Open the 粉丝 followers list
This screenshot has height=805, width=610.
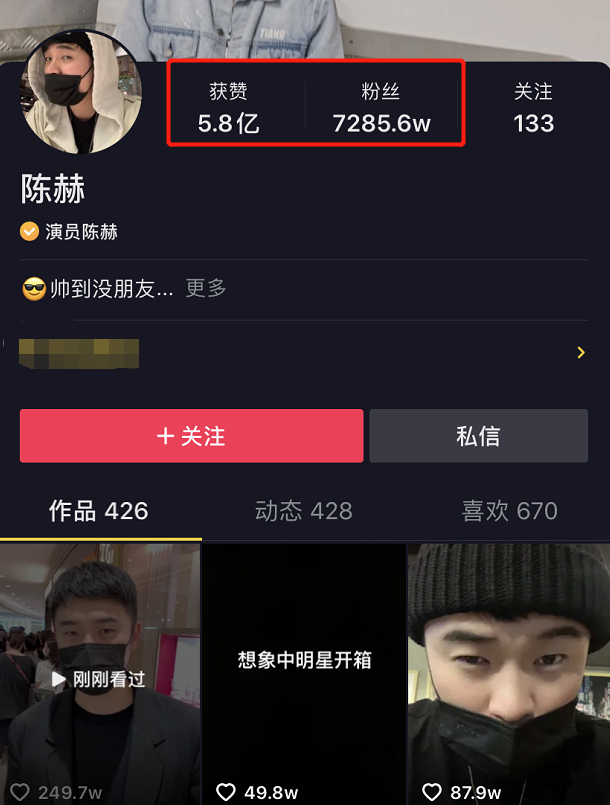tap(381, 108)
